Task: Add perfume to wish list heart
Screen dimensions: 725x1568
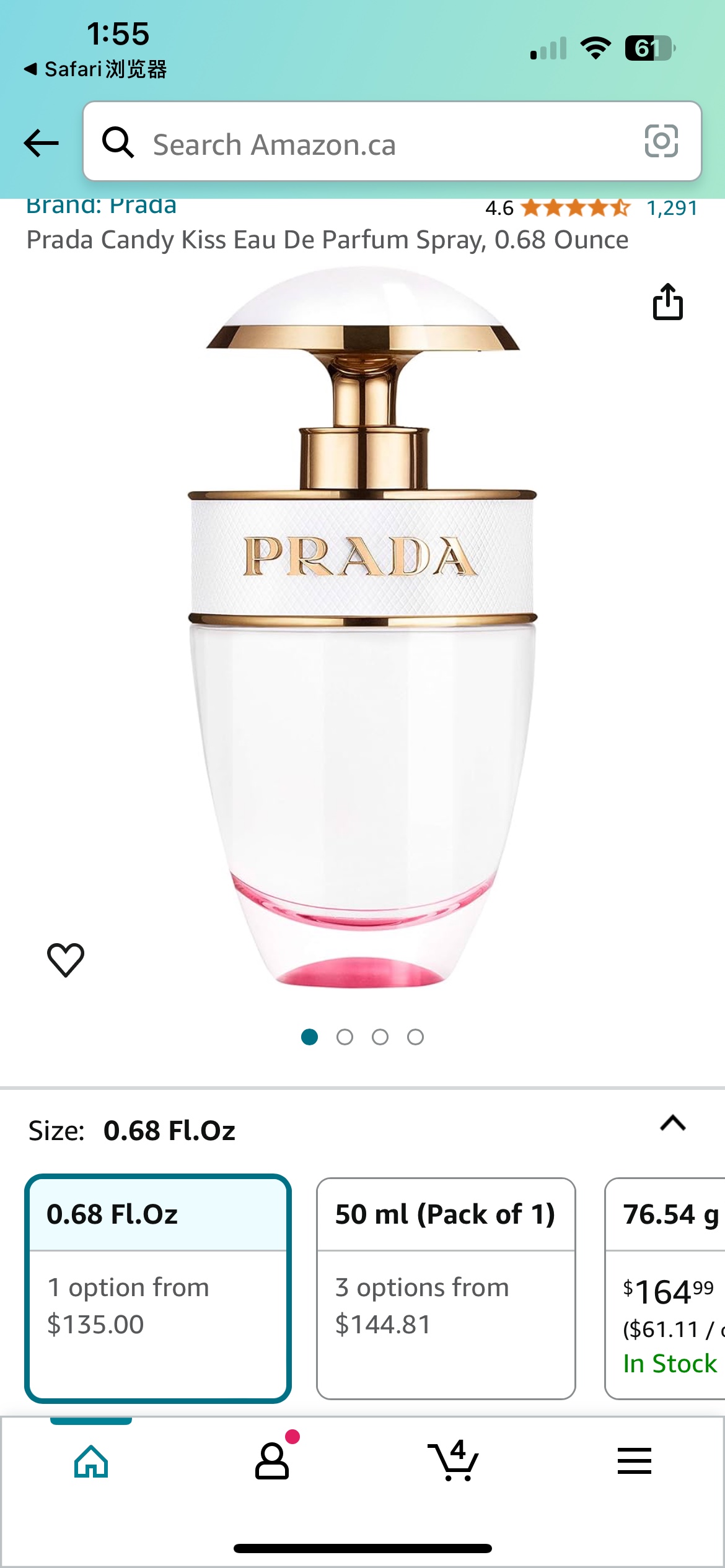Action: pyautogui.click(x=66, y=960)
